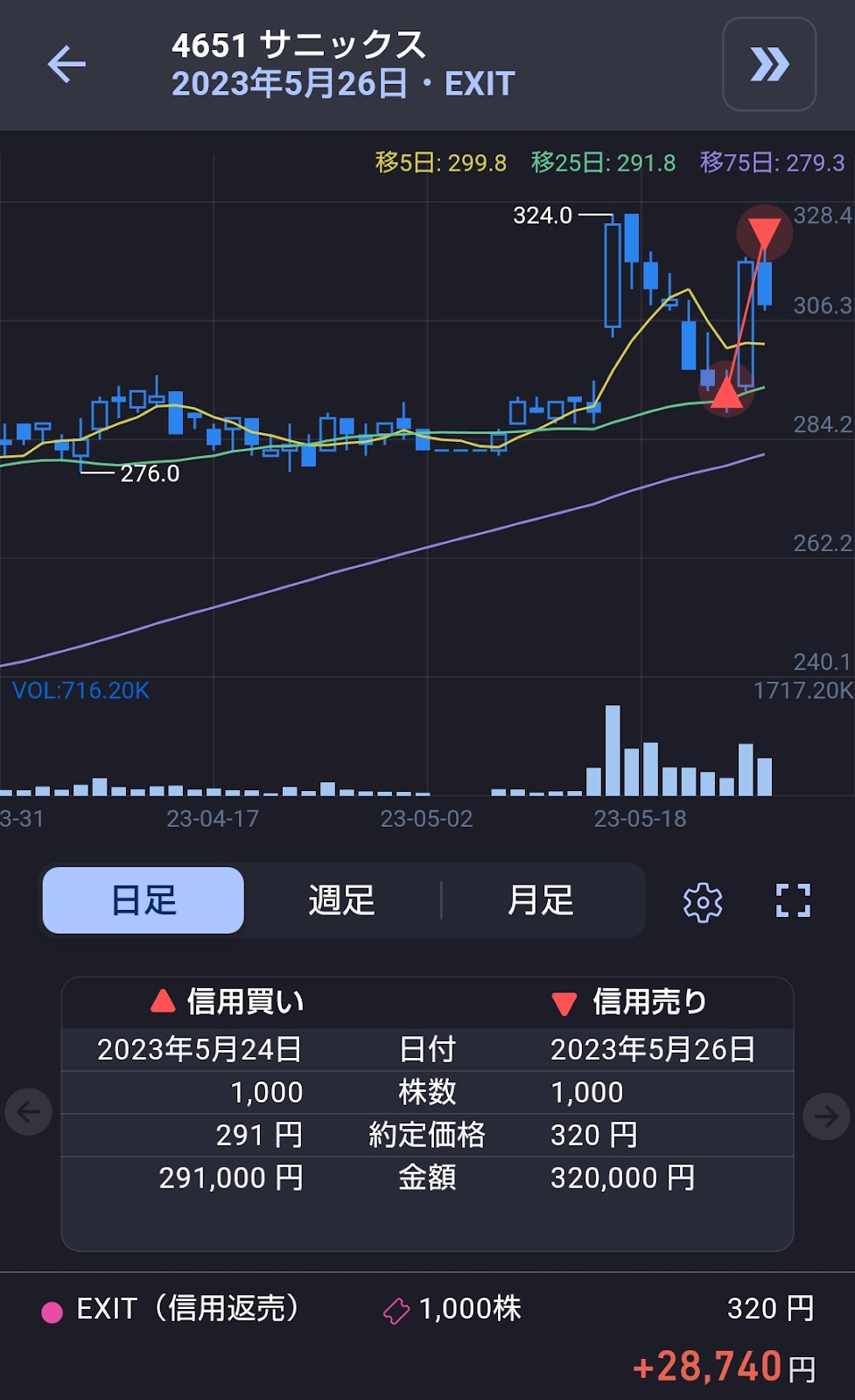This screenshot has height=1400, width=855.
Task: Go back using the top-left arrow
Action: tap(67, 64)
